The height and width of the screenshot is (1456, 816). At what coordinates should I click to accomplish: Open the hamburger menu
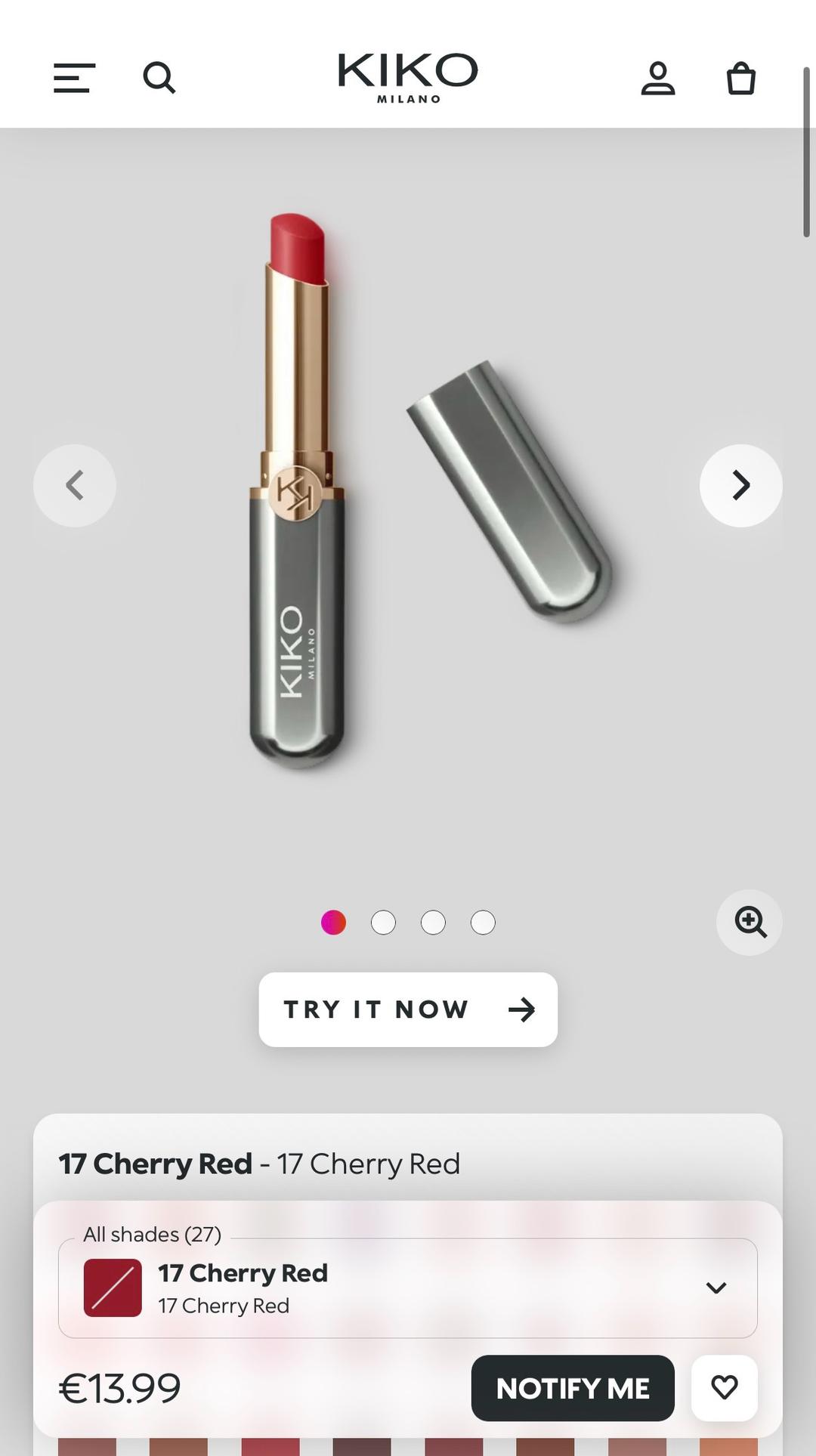coord(74,78)
